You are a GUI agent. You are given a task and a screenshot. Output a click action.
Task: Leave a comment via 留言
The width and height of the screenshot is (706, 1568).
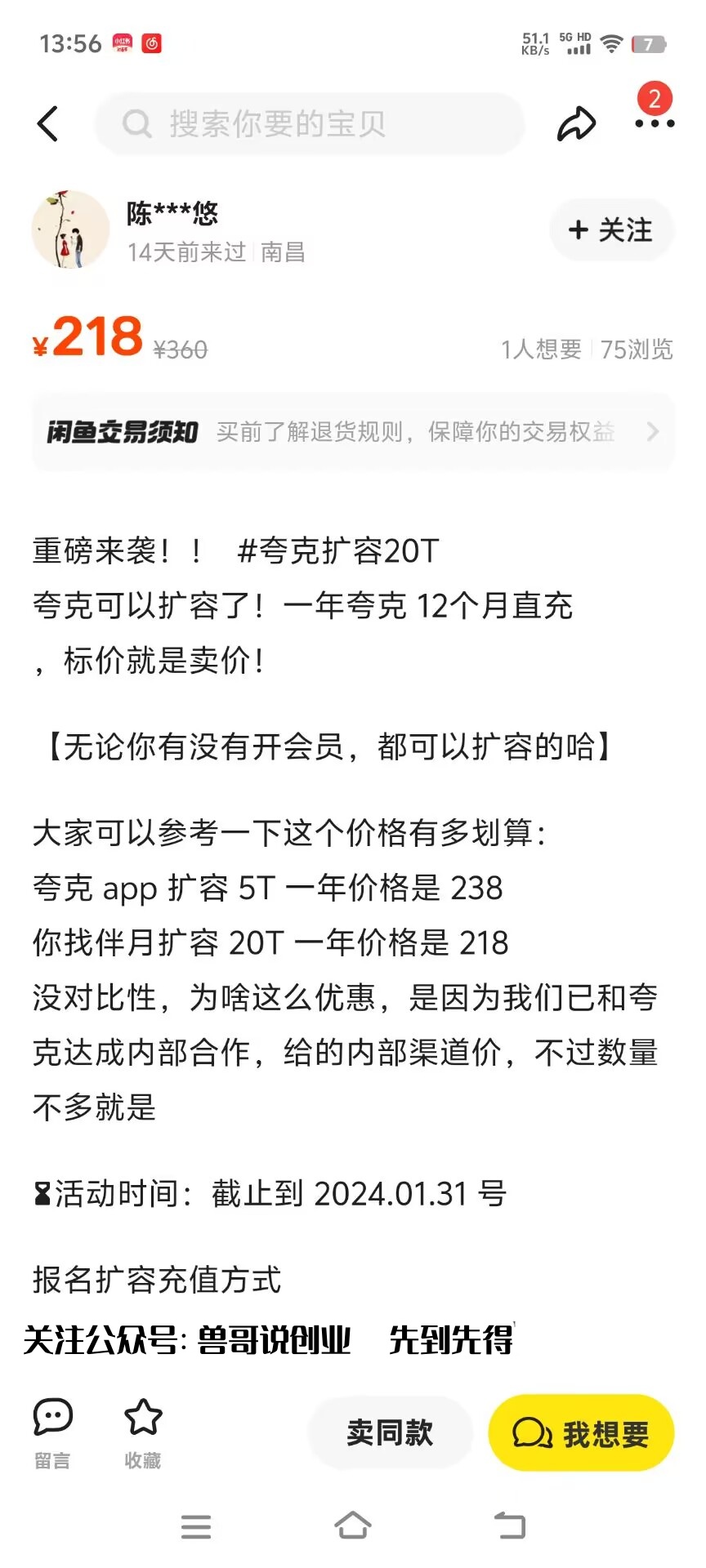tap(52, 1434)
